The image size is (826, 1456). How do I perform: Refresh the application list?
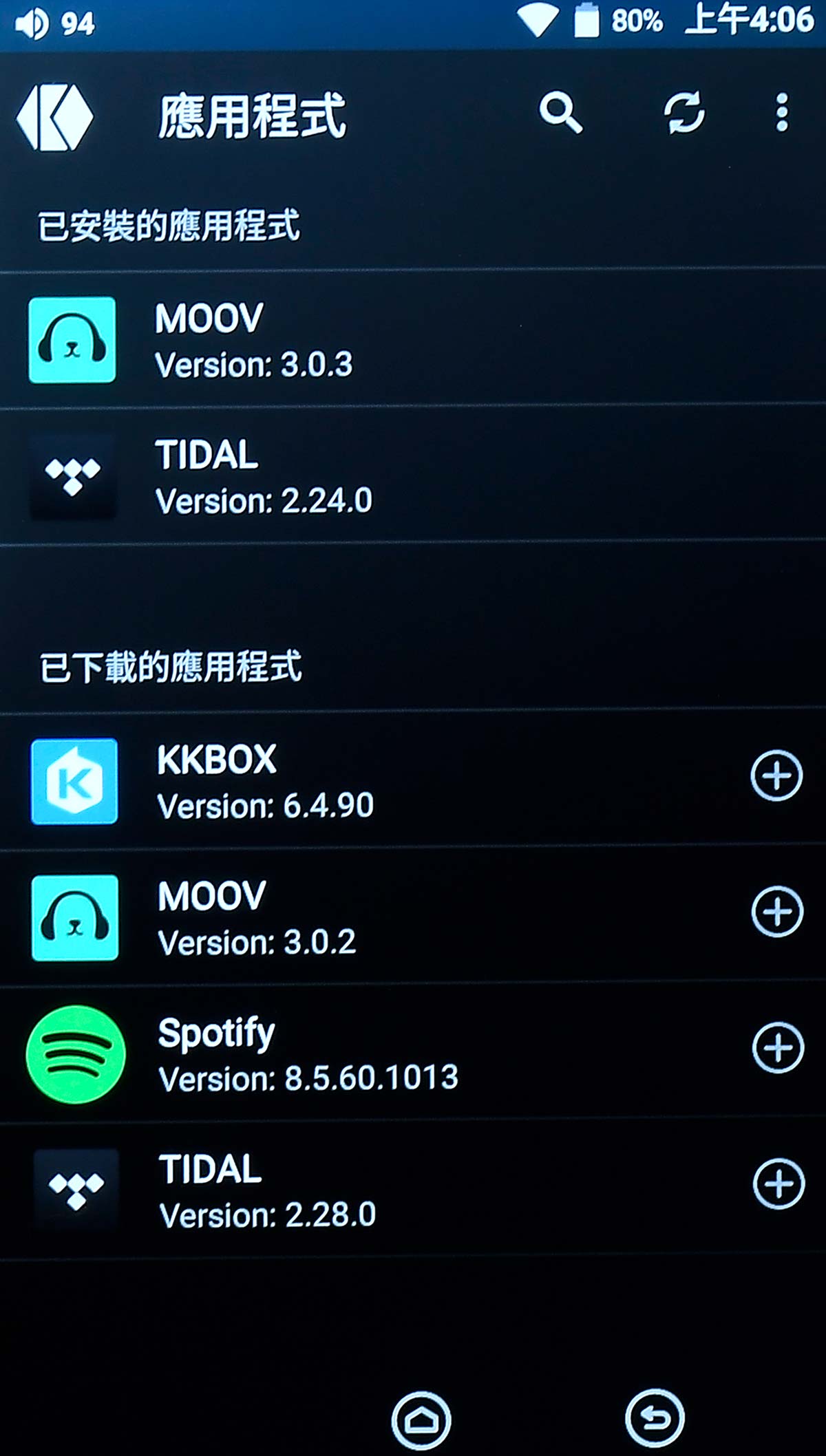click(684, 112)
